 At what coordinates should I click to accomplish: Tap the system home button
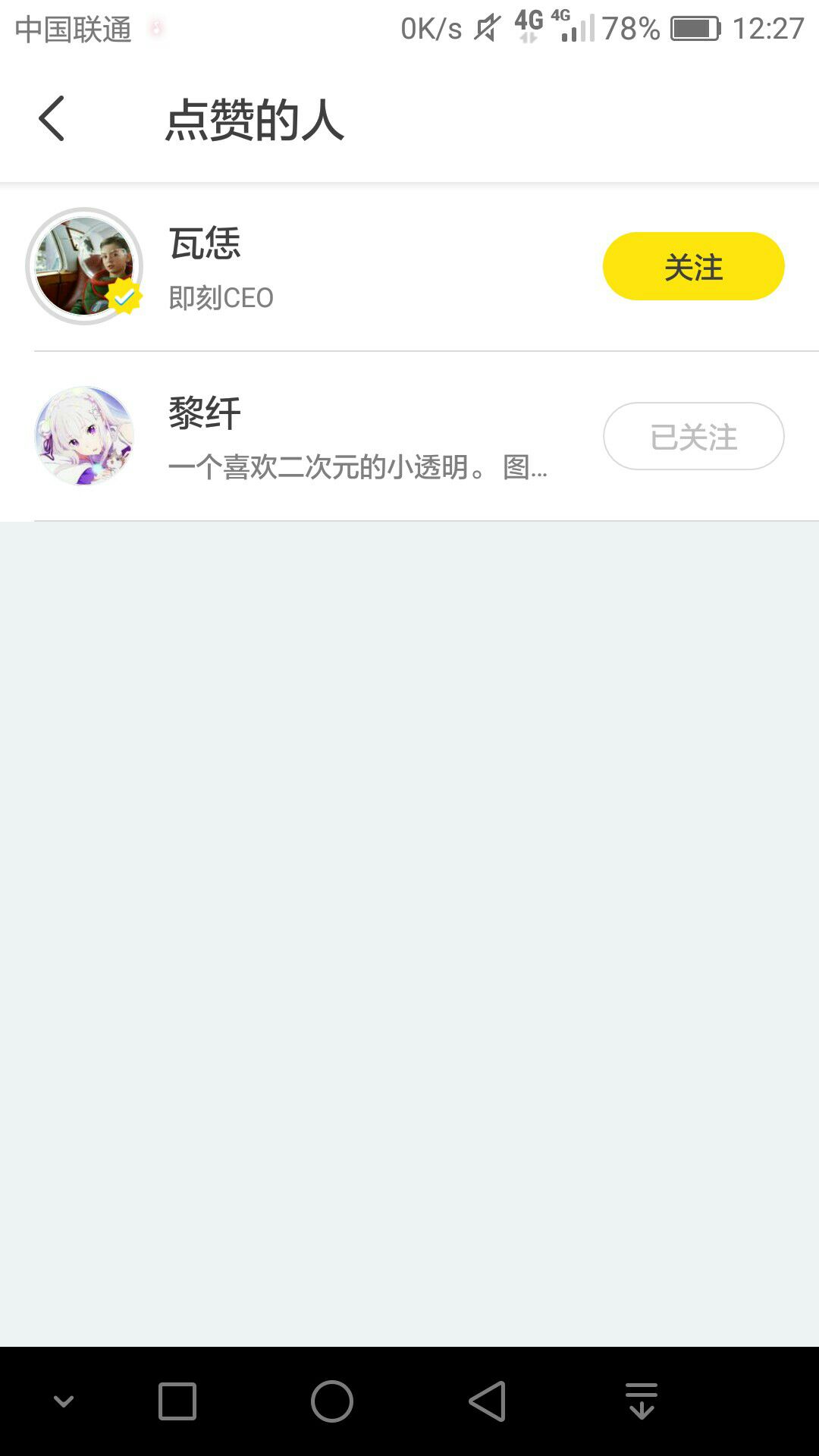pyautogui.click(x=332, y=1401)
